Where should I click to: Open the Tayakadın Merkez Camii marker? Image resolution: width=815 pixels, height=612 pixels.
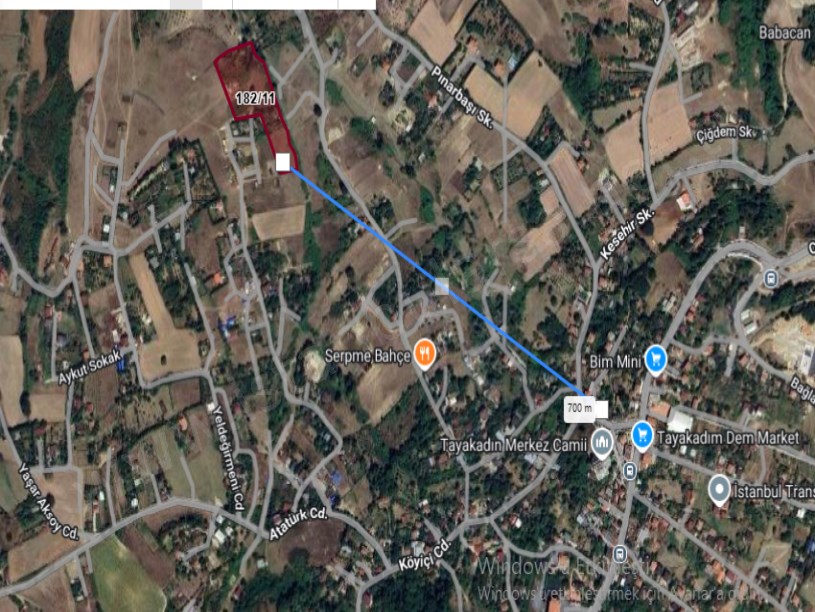tap(602, 441)
